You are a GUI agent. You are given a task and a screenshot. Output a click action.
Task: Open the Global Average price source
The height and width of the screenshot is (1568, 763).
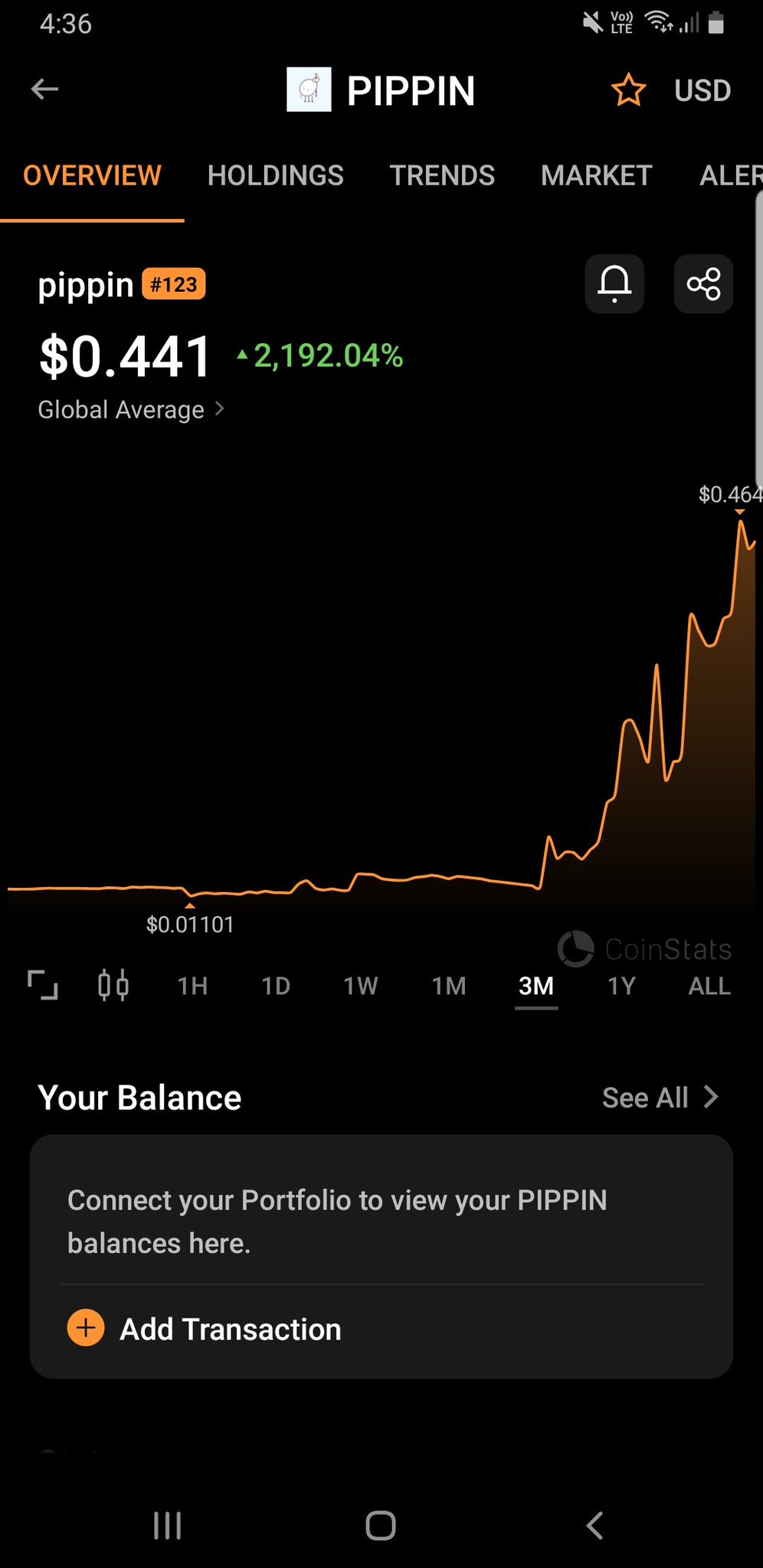tap(131, 410)
